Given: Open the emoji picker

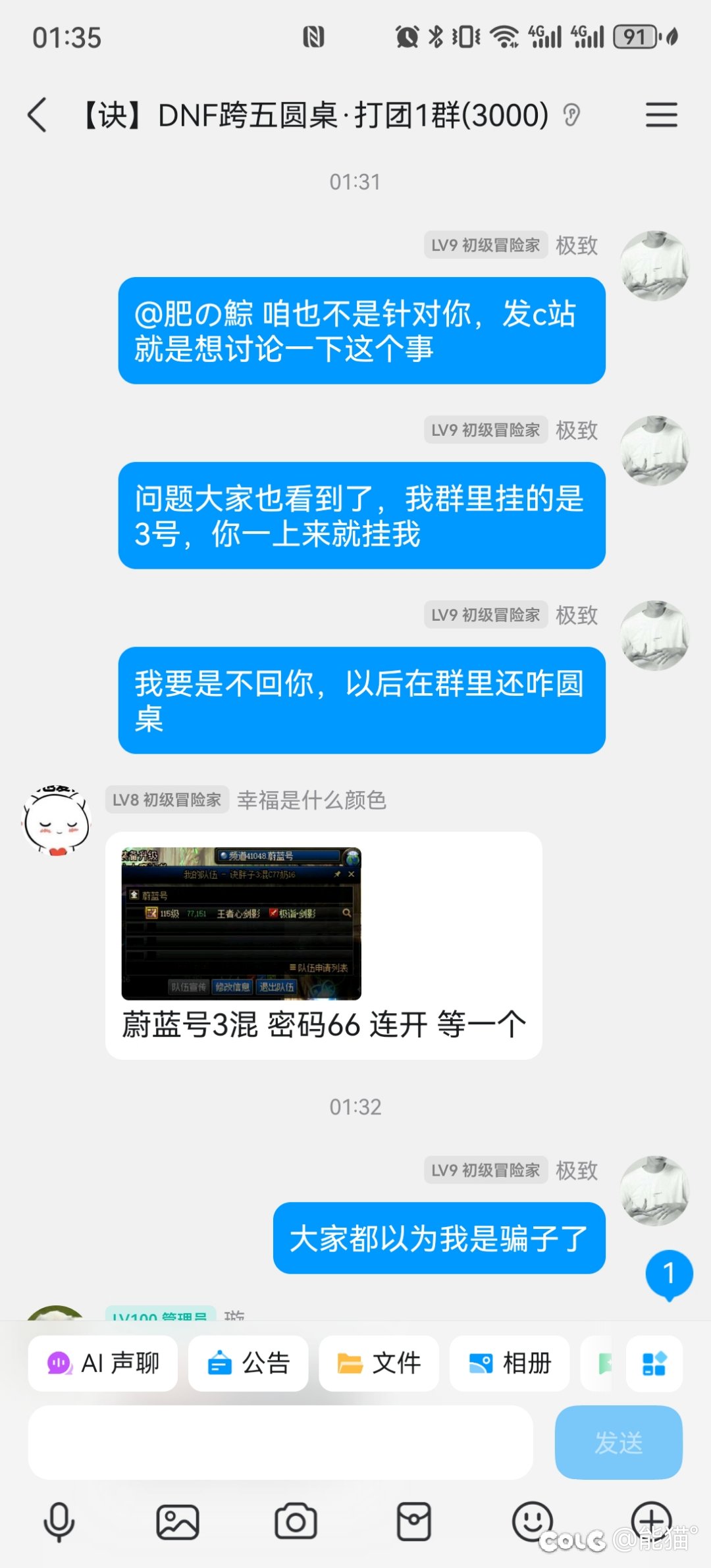Looking at the screenshot, I should click(532, 1522).
